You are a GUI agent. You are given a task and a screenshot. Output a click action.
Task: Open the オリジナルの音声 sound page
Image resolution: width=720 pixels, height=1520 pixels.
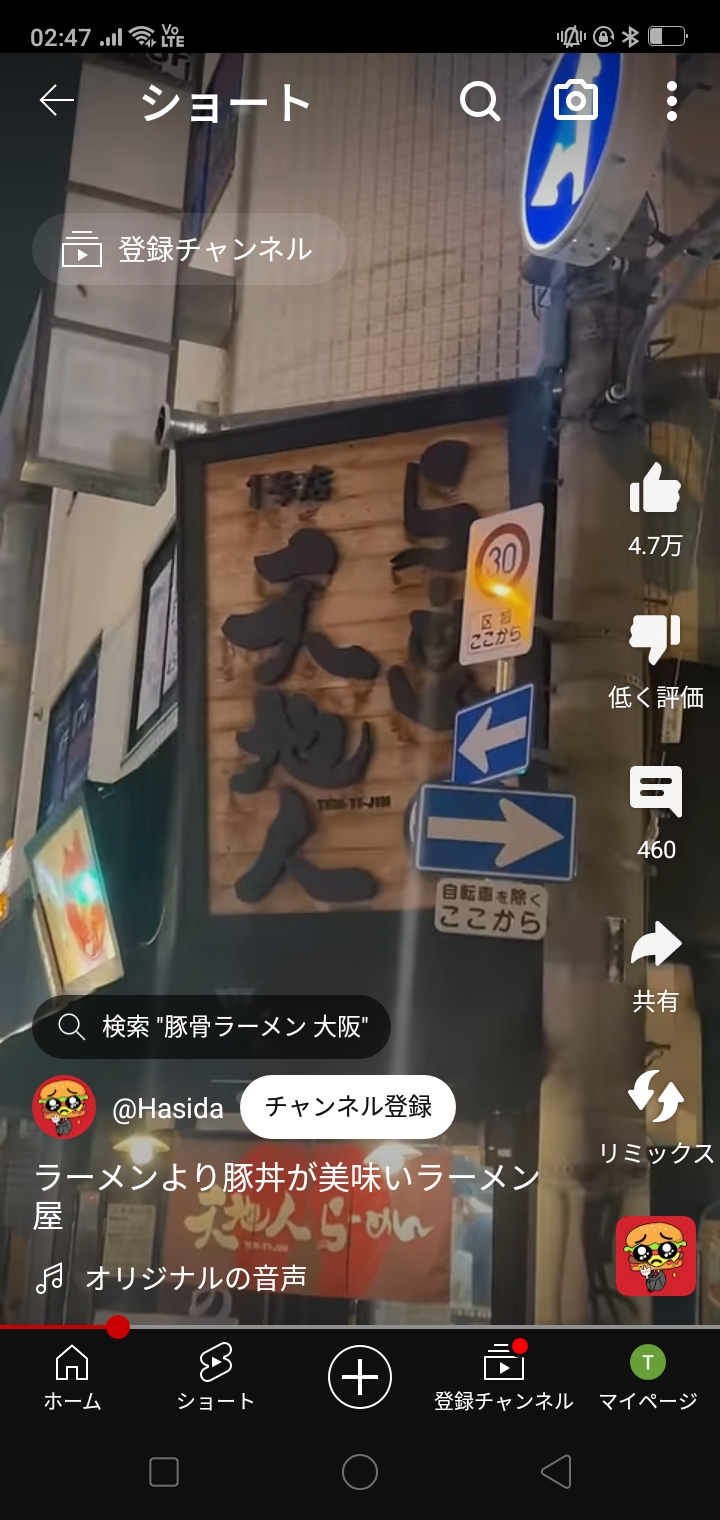195,1277
